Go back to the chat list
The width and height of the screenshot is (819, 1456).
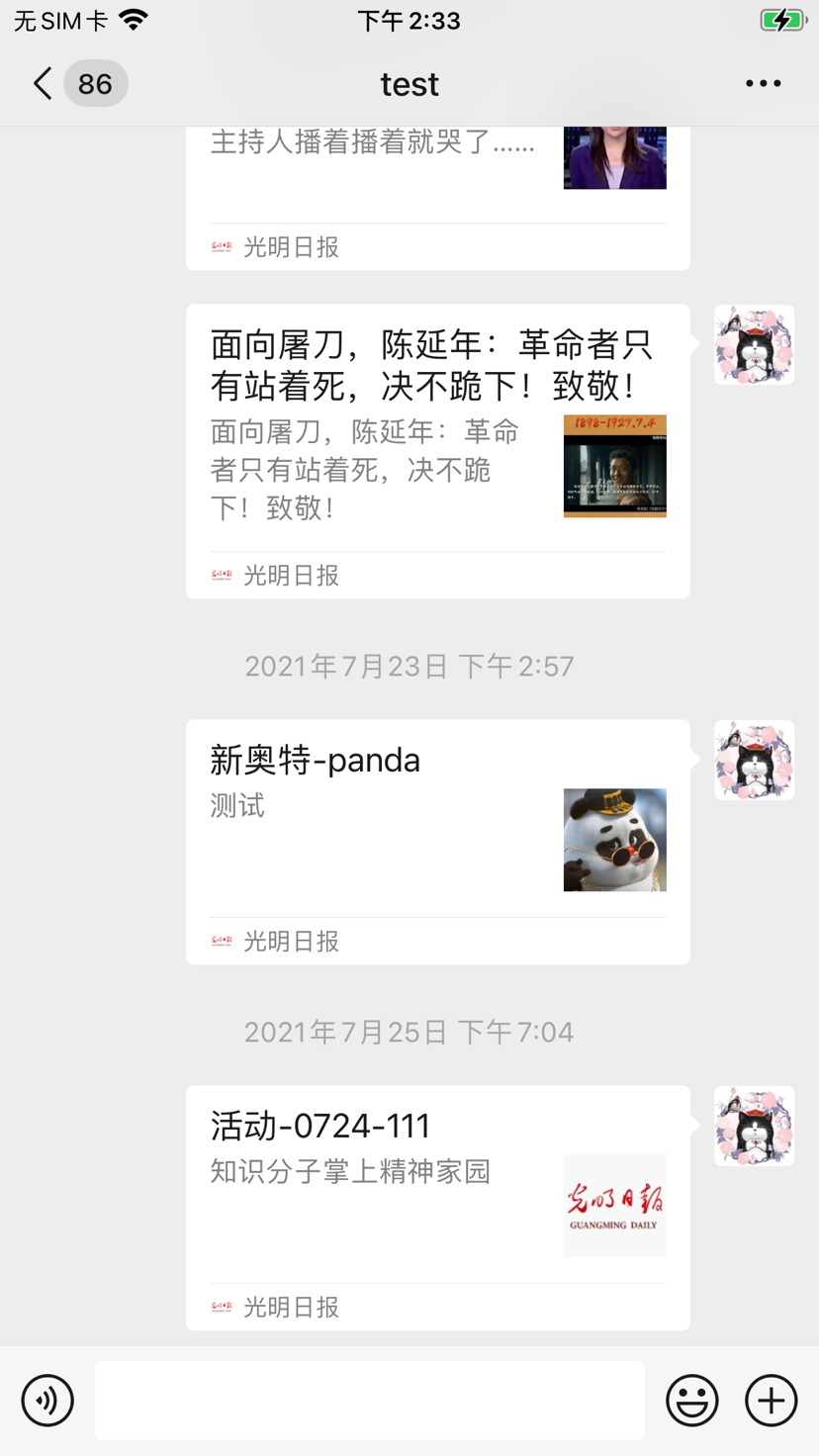[x=44, y=83]
